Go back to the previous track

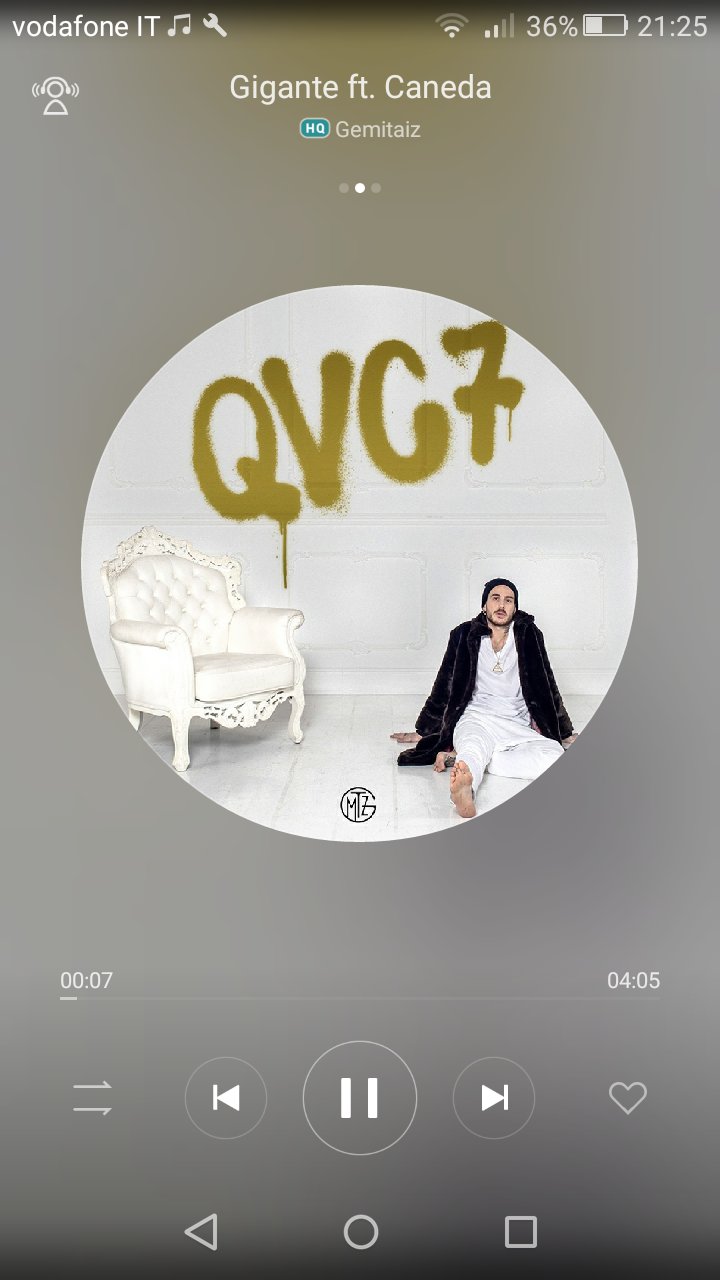click(x=226, y=1098)
